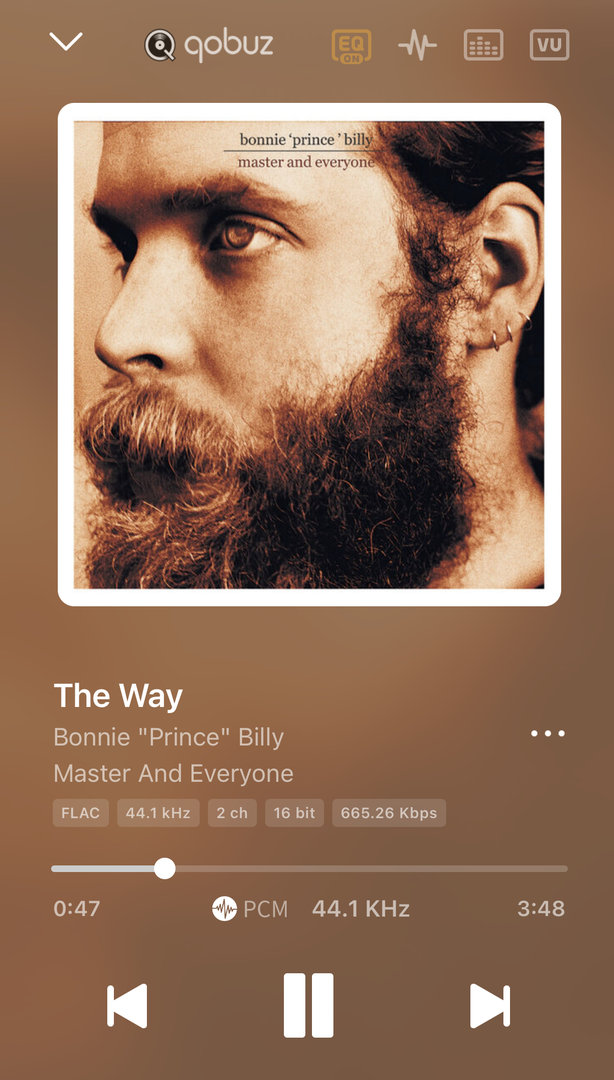The image size is (614, 1080).
Task: Skip back to the previous track
Action: (127, 1005)
